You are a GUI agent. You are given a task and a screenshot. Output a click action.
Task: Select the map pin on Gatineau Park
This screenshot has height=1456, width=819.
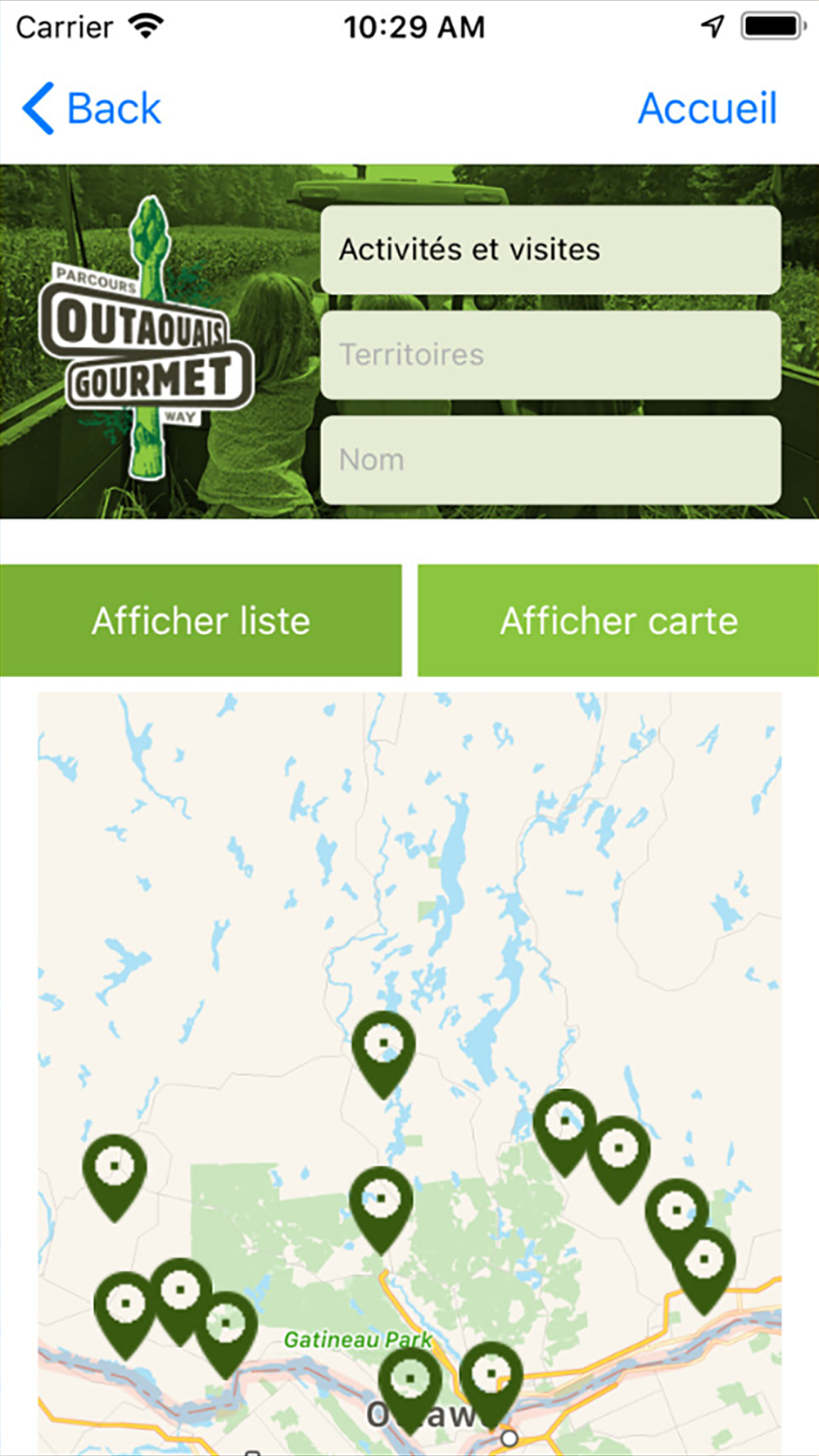(381, 1201)
